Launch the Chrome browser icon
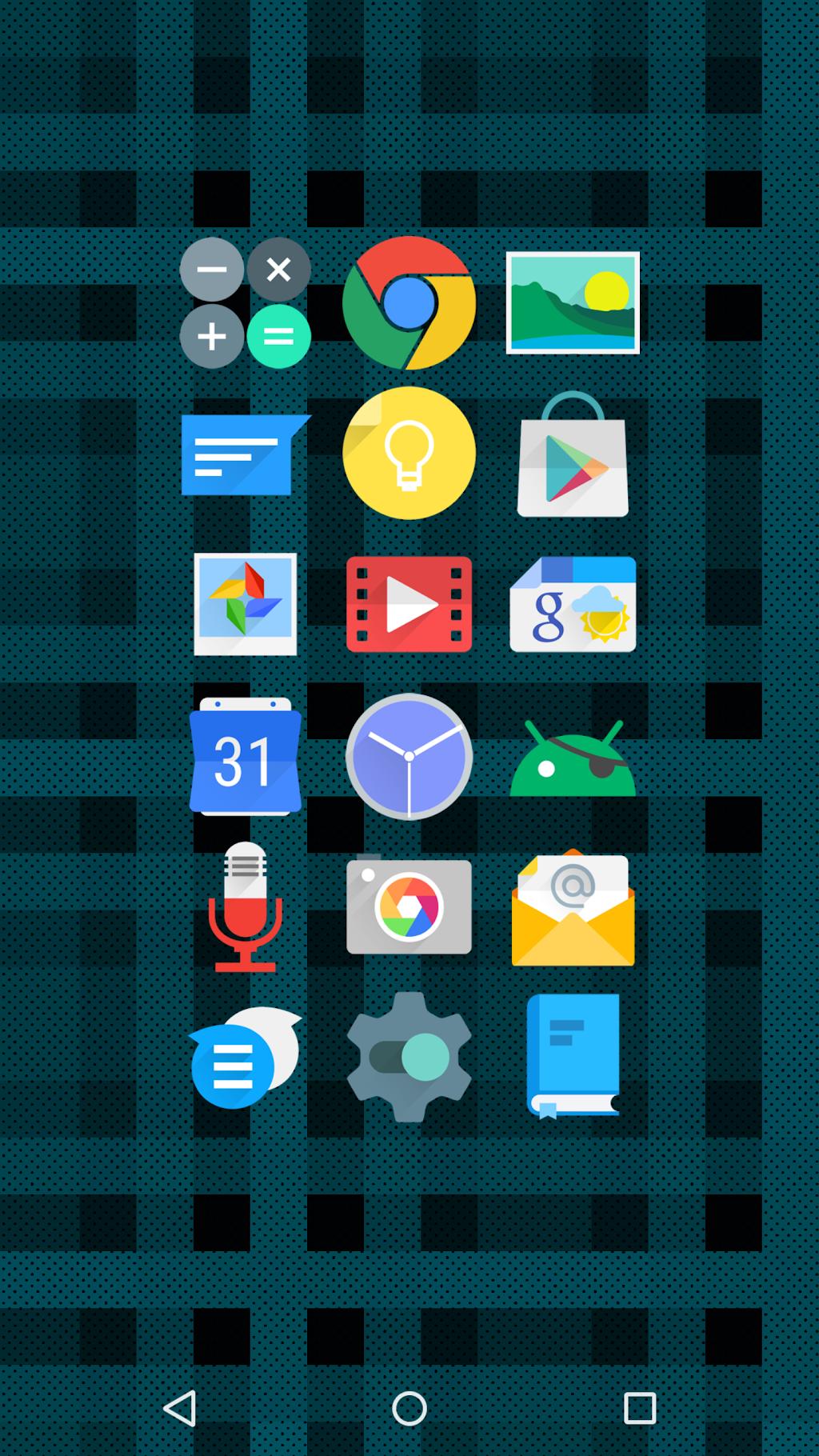Screen dimensions: 819x1456 point(409,302)
